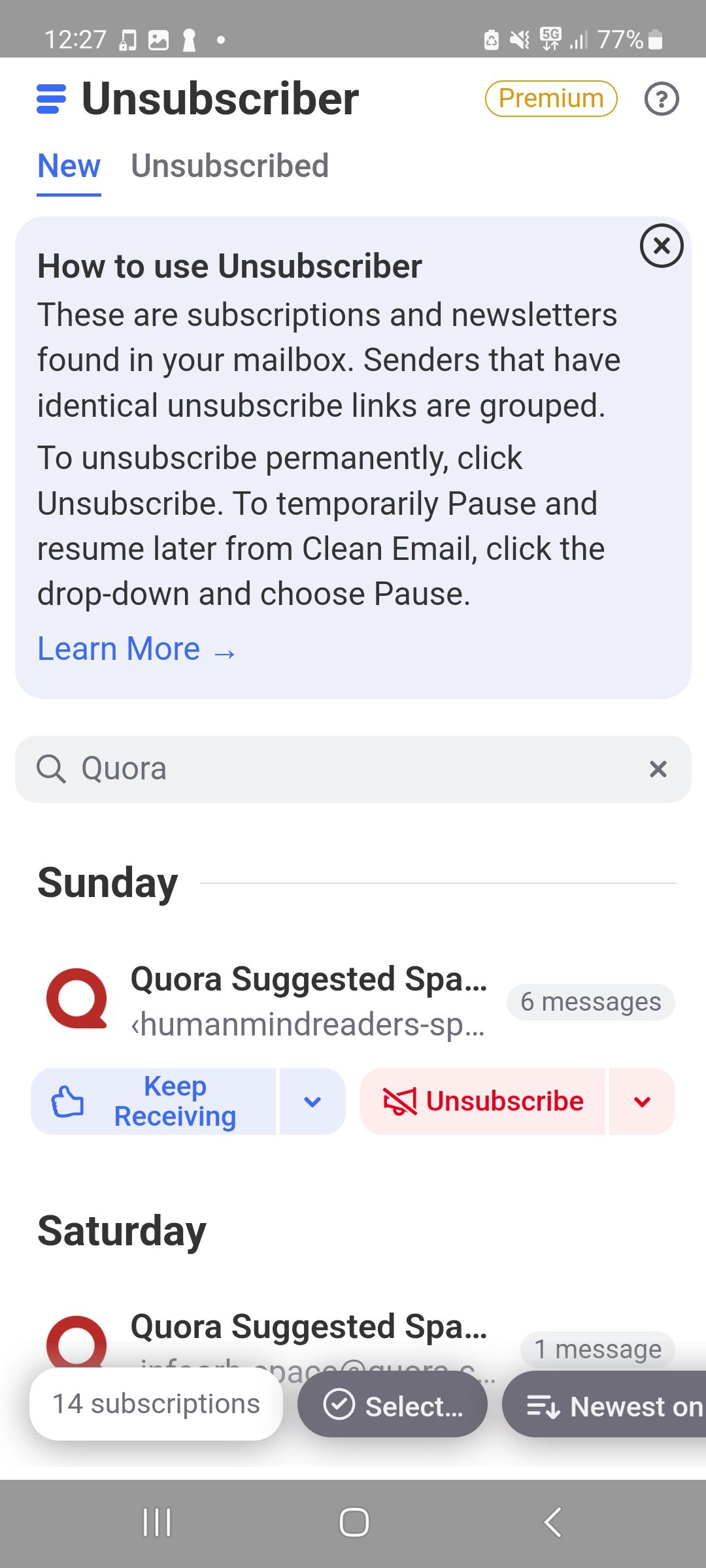Select the New tab
Viewport: 706px width, 1568px height.
[68, 166]
